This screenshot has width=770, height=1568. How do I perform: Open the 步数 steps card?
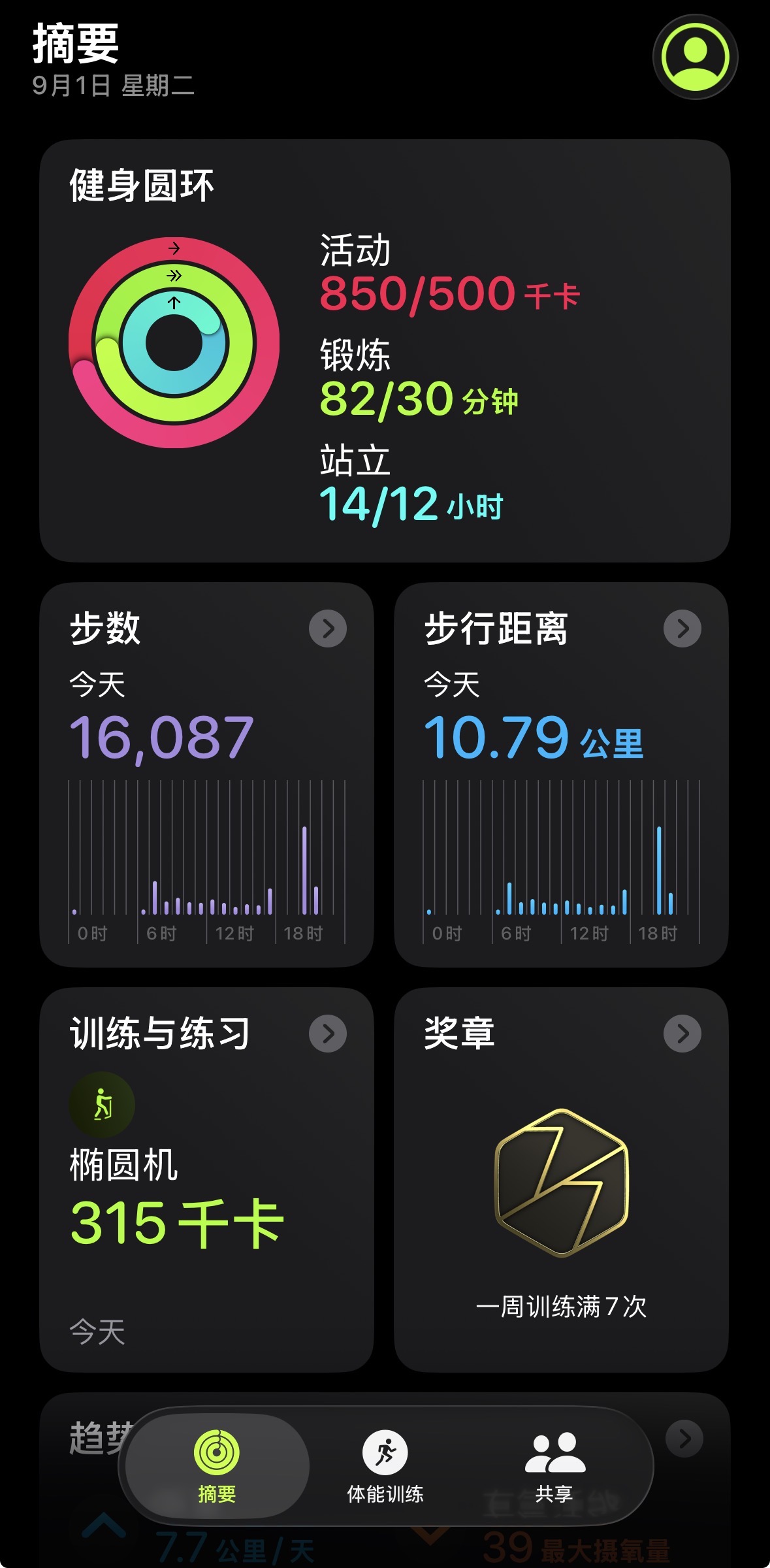pos(206,774)
